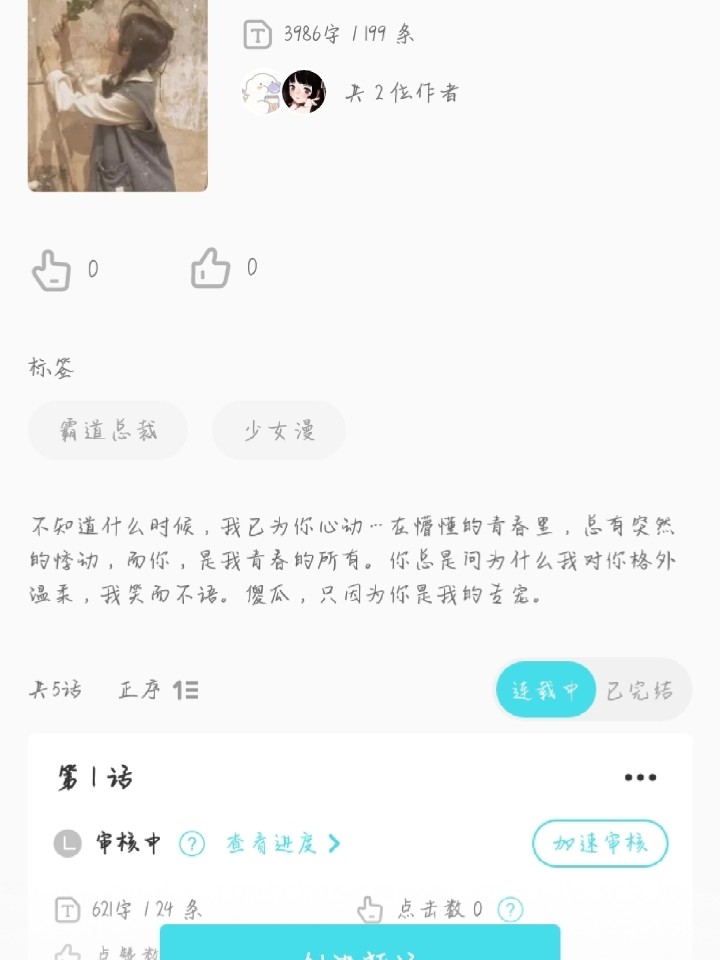Like this story with thumbs-up
The height and width of the screenshot is (960, 720).
211,269
